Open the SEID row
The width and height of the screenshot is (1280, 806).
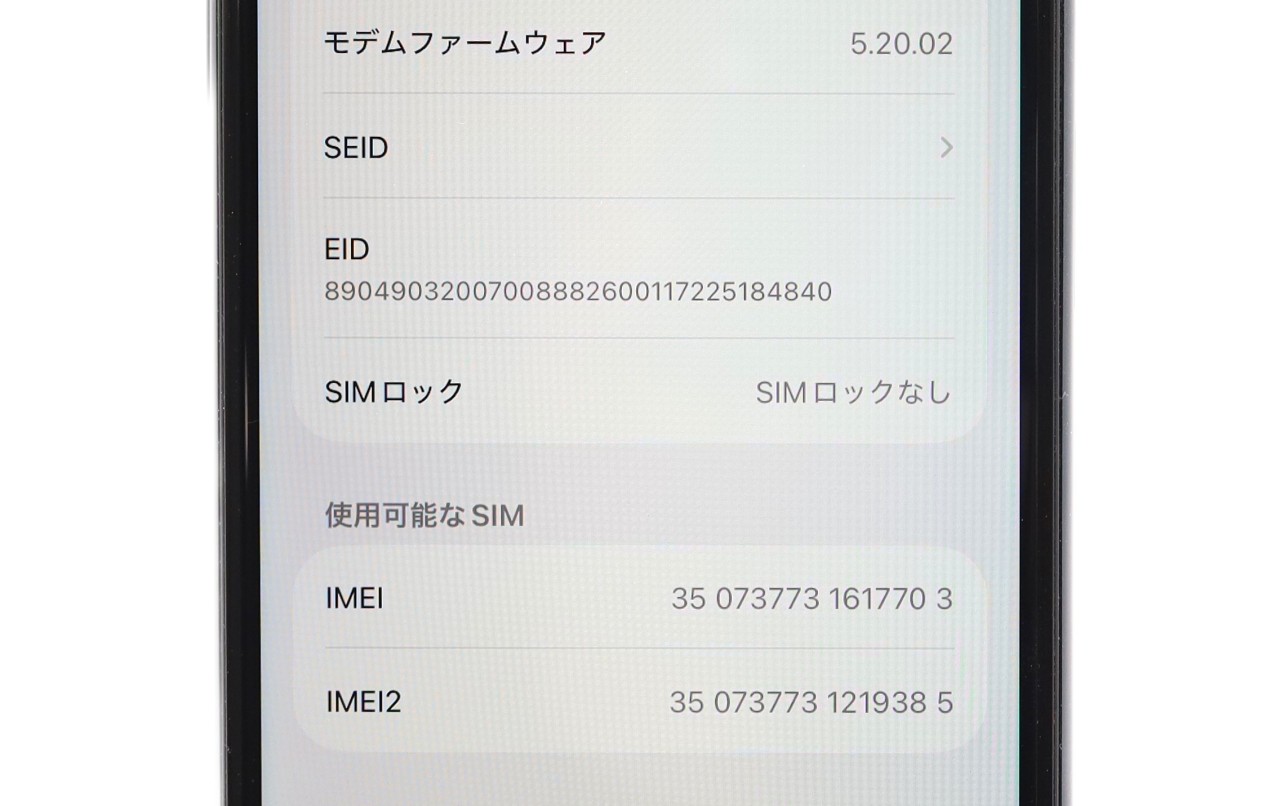point(640,147)
